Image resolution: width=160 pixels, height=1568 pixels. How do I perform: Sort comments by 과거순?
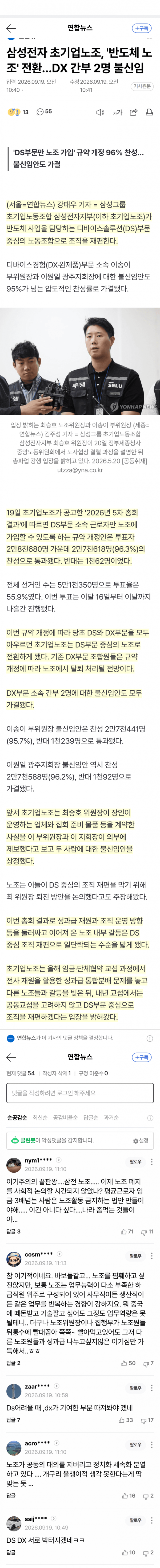pyautogui.click(x=111, y=1118)
